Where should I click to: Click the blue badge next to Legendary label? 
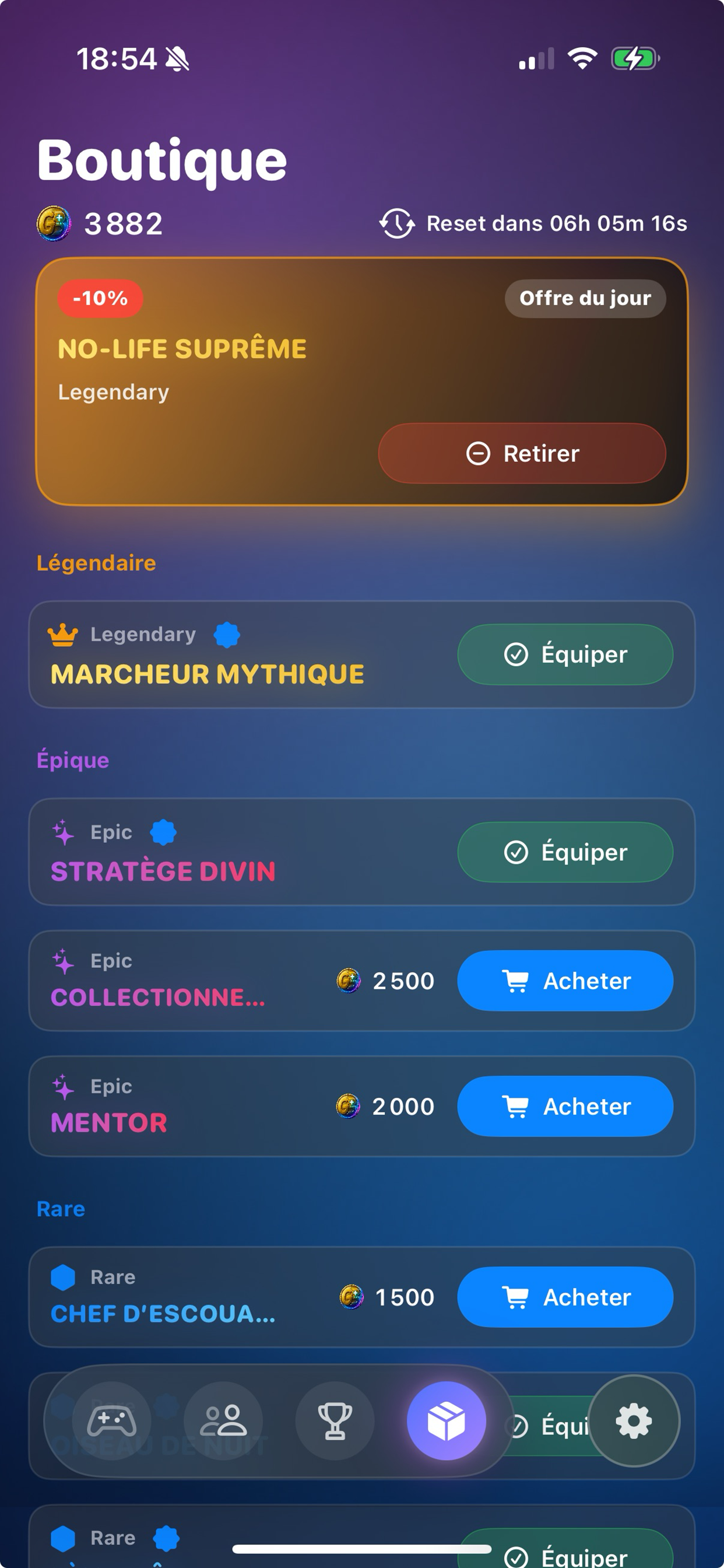226,633
